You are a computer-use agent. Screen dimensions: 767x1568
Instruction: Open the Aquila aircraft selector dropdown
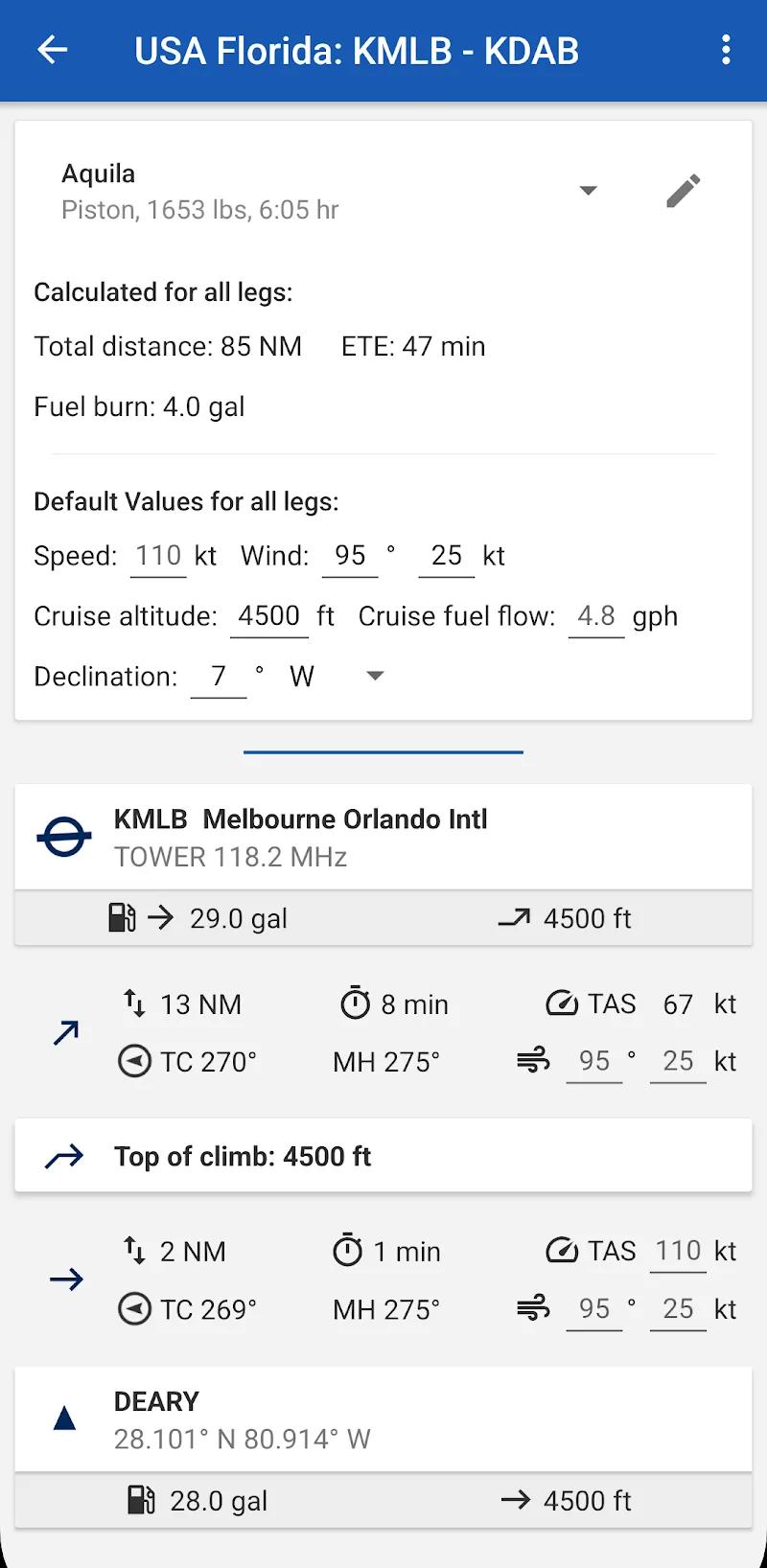tap(588, 191)
